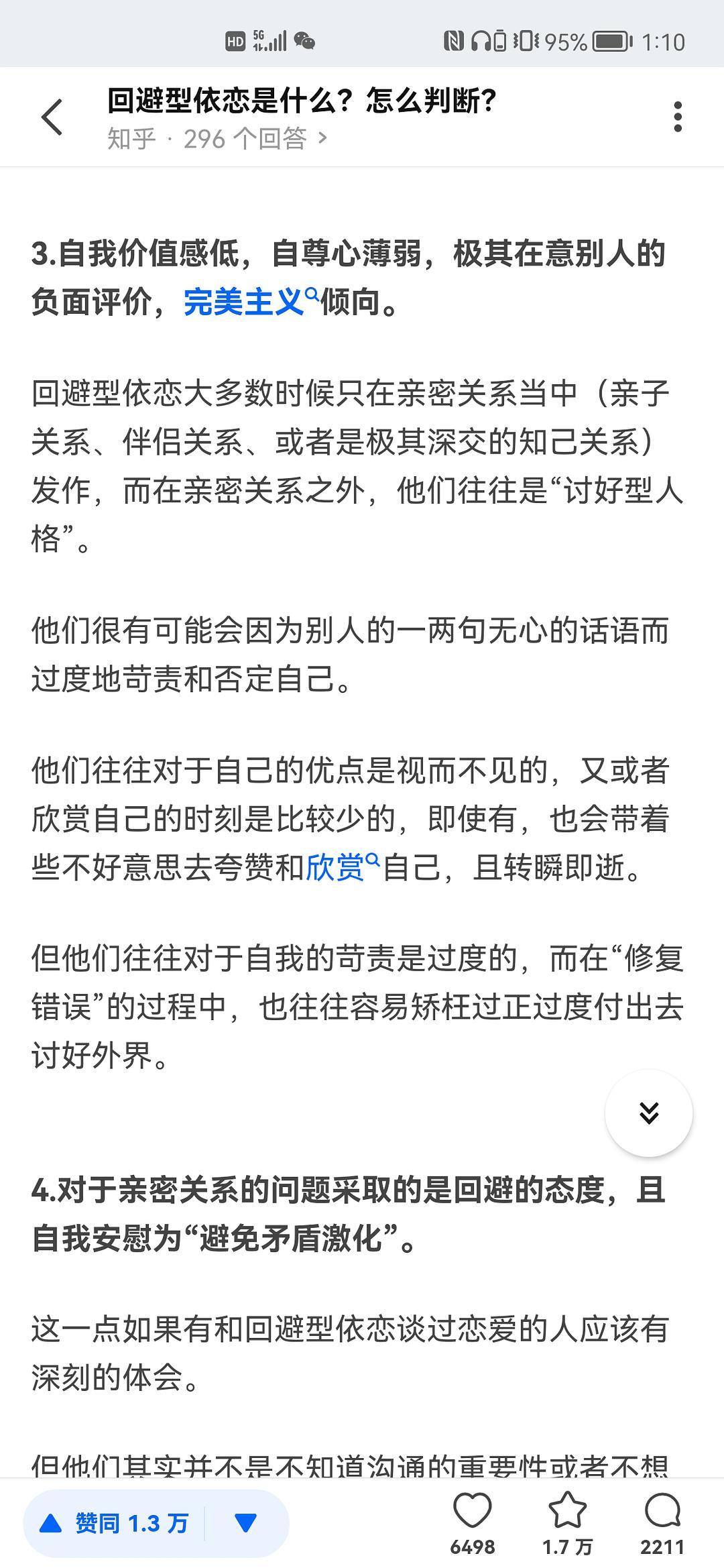
Task: Go back using the top-left arrow
Action: (x=52, y=117)
